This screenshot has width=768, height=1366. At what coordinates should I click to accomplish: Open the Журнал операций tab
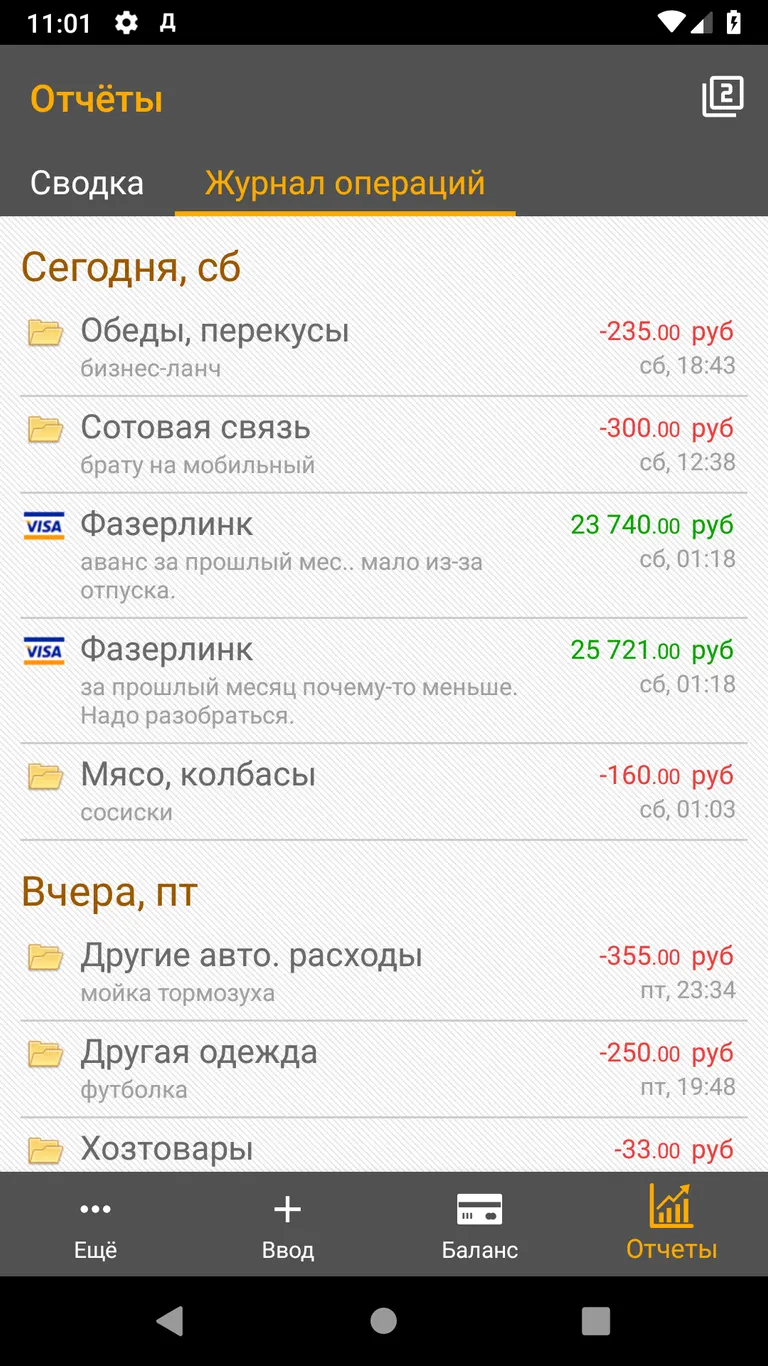tap(344, 183)
